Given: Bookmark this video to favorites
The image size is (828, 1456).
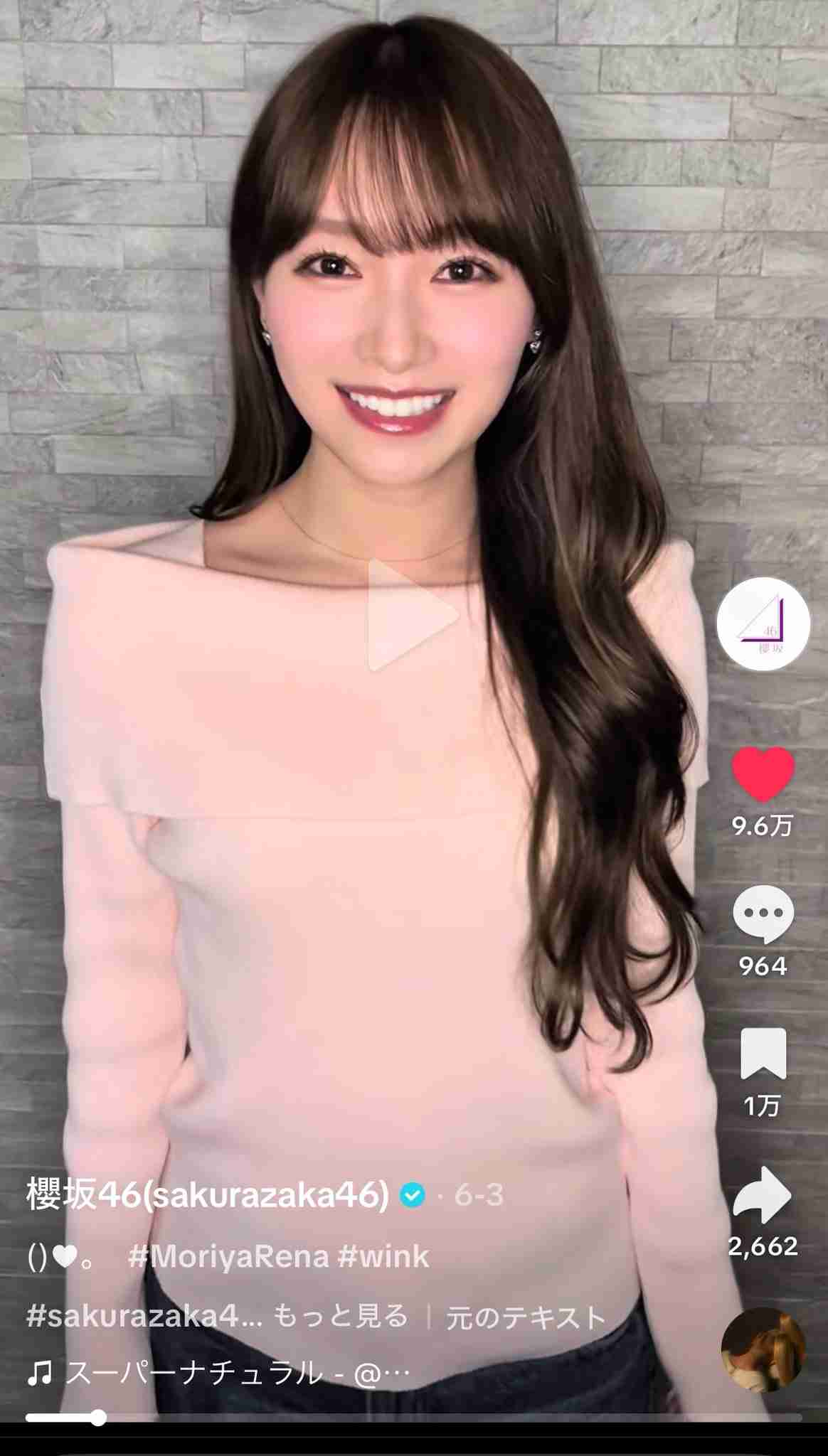Looking at the screenshot, I should (x=763, y=1054).
